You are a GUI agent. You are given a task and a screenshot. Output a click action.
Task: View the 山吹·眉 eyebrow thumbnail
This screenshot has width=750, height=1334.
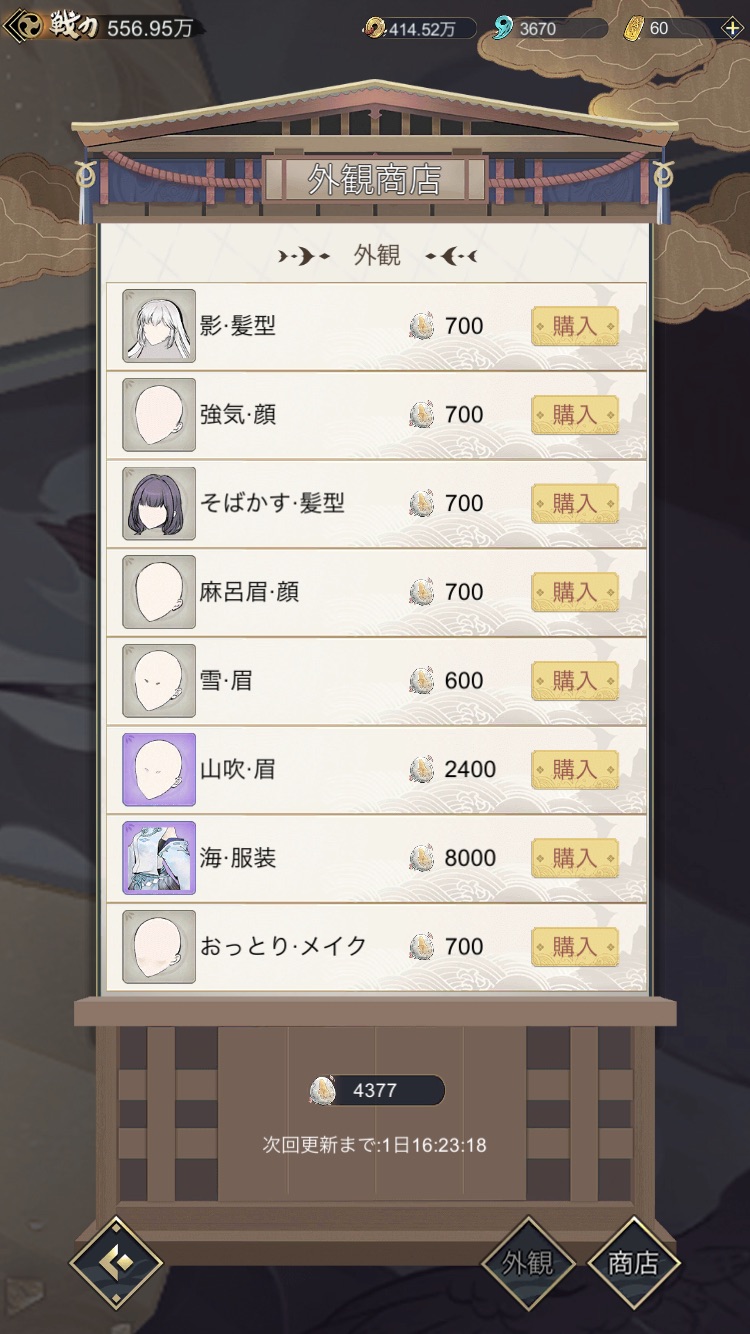[159, 769]
